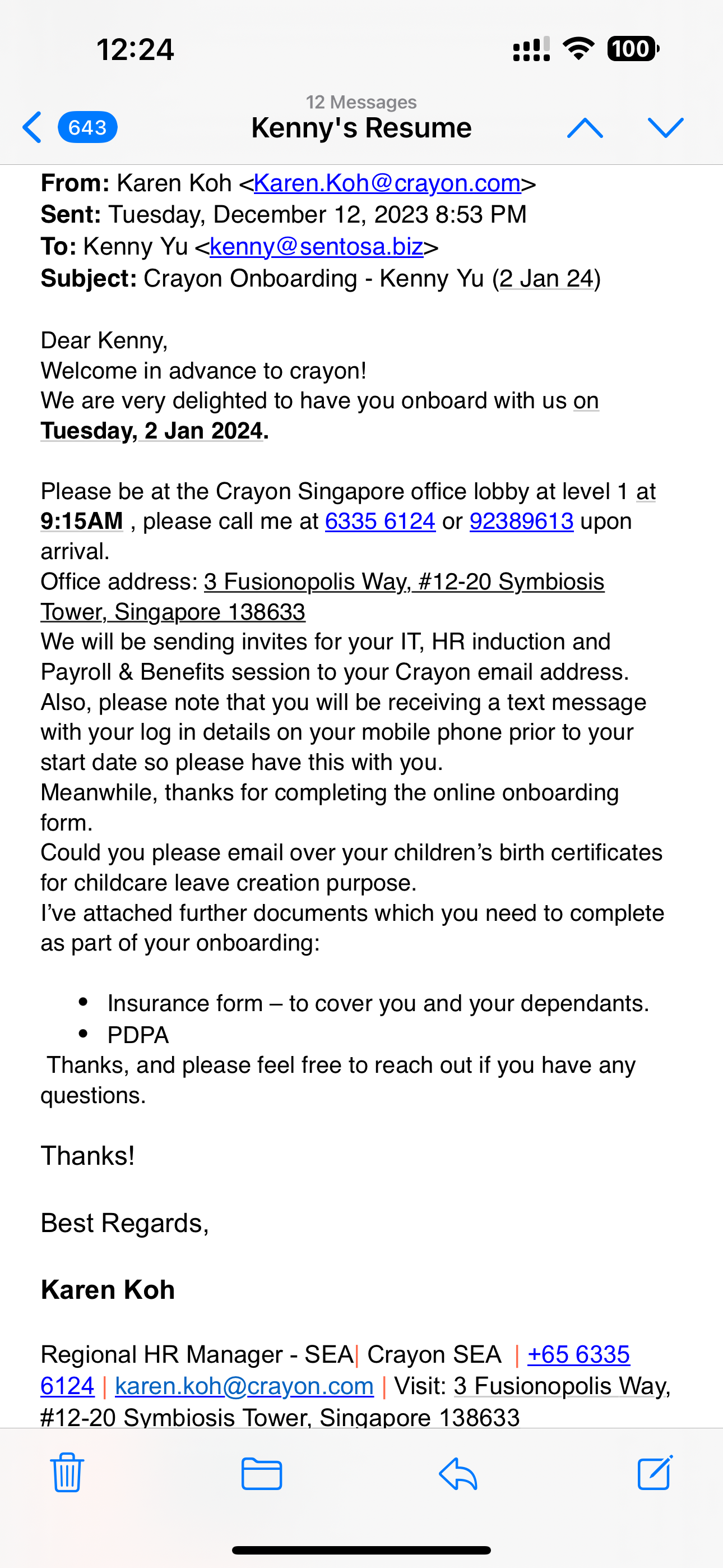This screenshot has width=723, height=1568.
Task: Move the message to a folder
Action: [262, 1474]
